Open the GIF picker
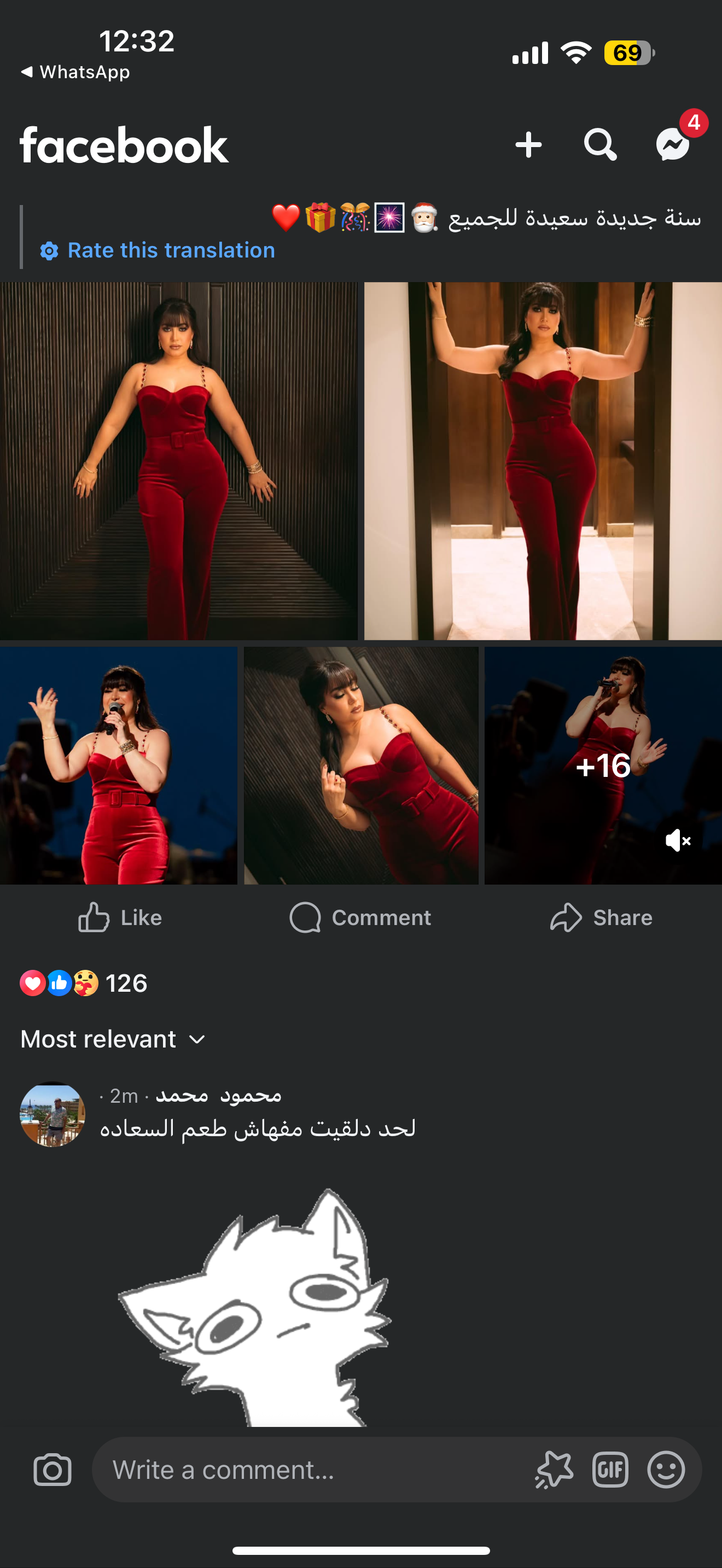The height and width of the screenshot is (1568, 722). pos(610,1470)
